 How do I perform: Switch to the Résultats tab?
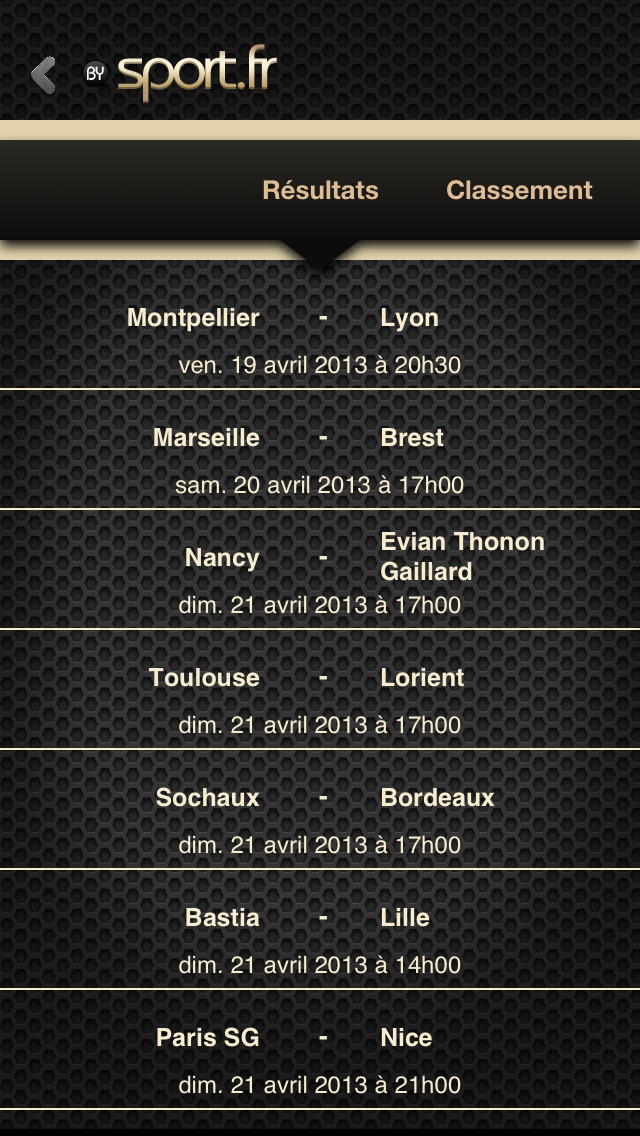click(x=320, y=191)
